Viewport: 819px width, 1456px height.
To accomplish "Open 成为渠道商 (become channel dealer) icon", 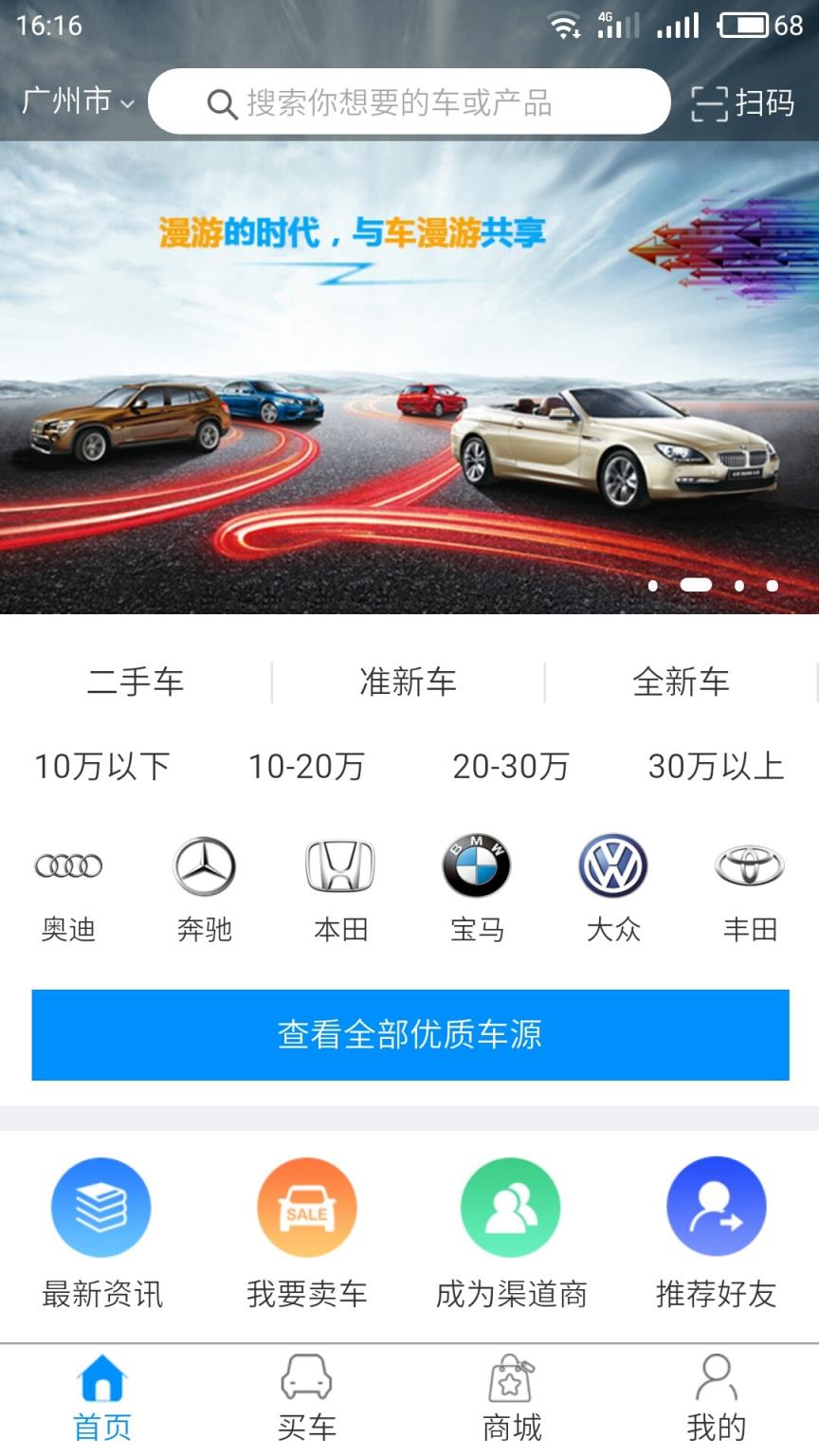I will click(x=511, y=1206).
